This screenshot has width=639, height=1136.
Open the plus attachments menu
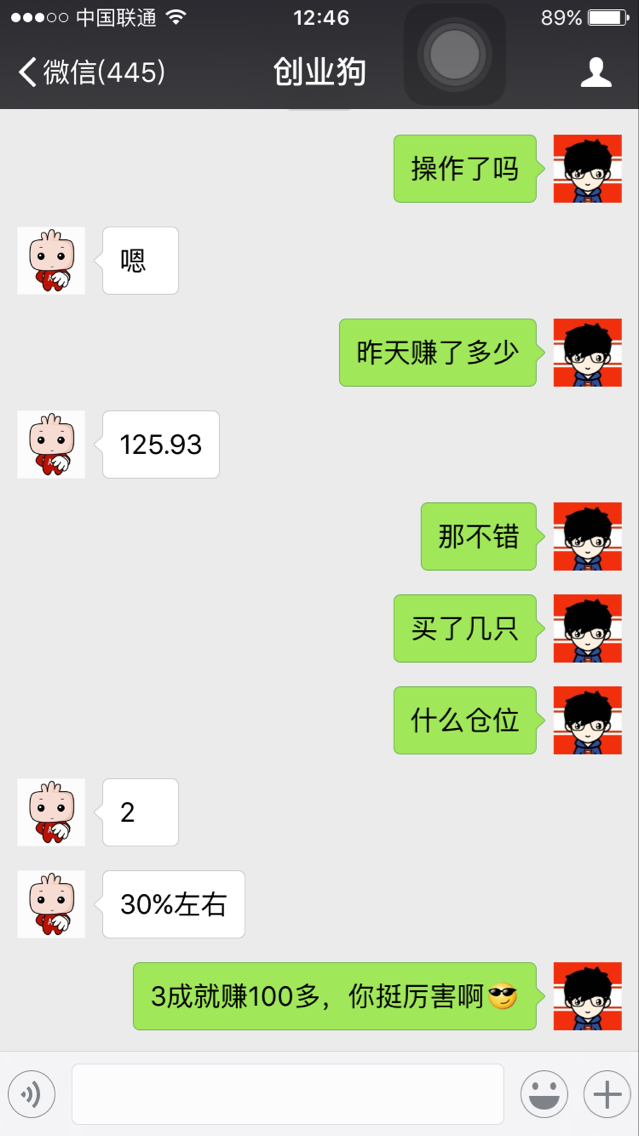coord(607,1094)
